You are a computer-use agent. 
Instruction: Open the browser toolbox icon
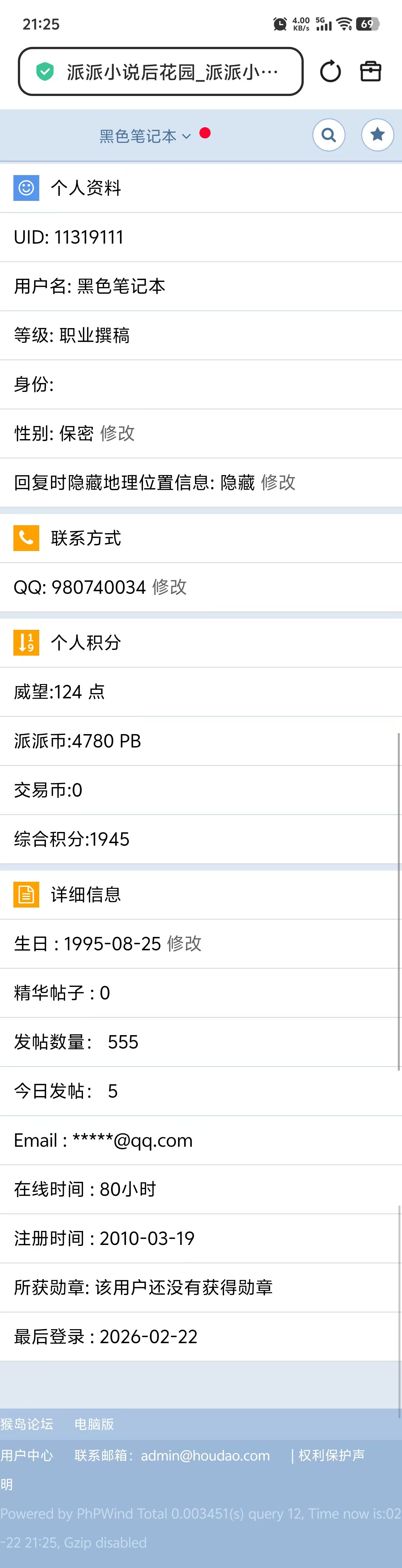[x=370, y=72]
